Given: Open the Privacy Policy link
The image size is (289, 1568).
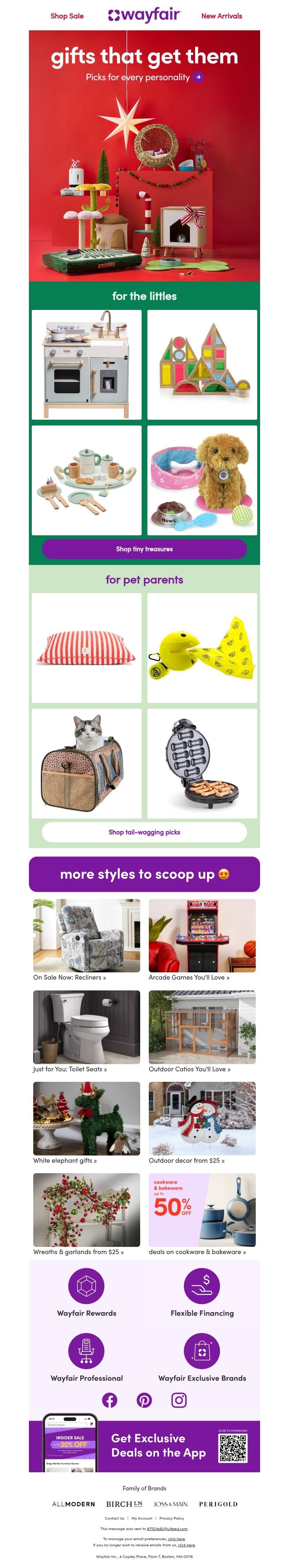Looking at the screenshot, I should click(x=172, y=1517).
